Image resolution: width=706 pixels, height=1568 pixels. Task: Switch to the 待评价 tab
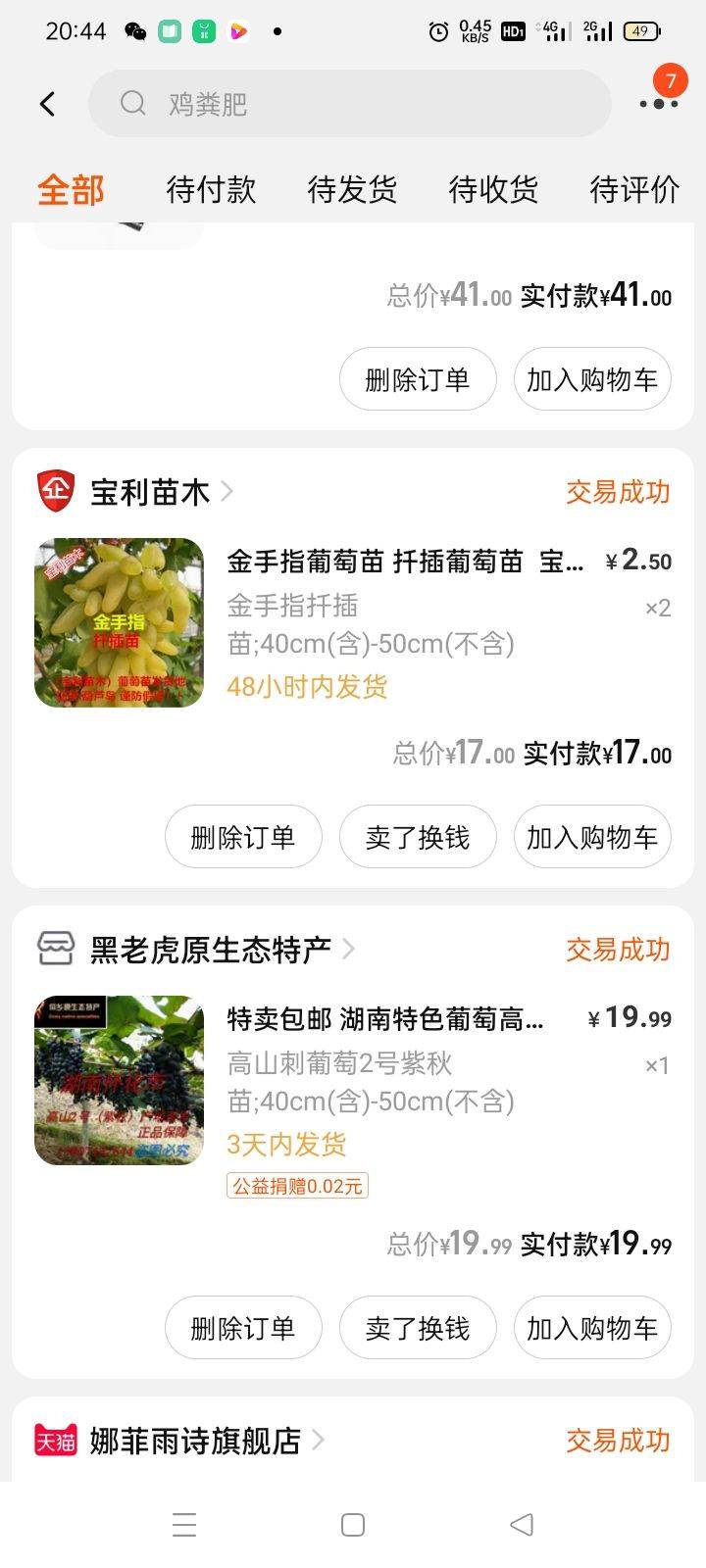tap(634, 189)
